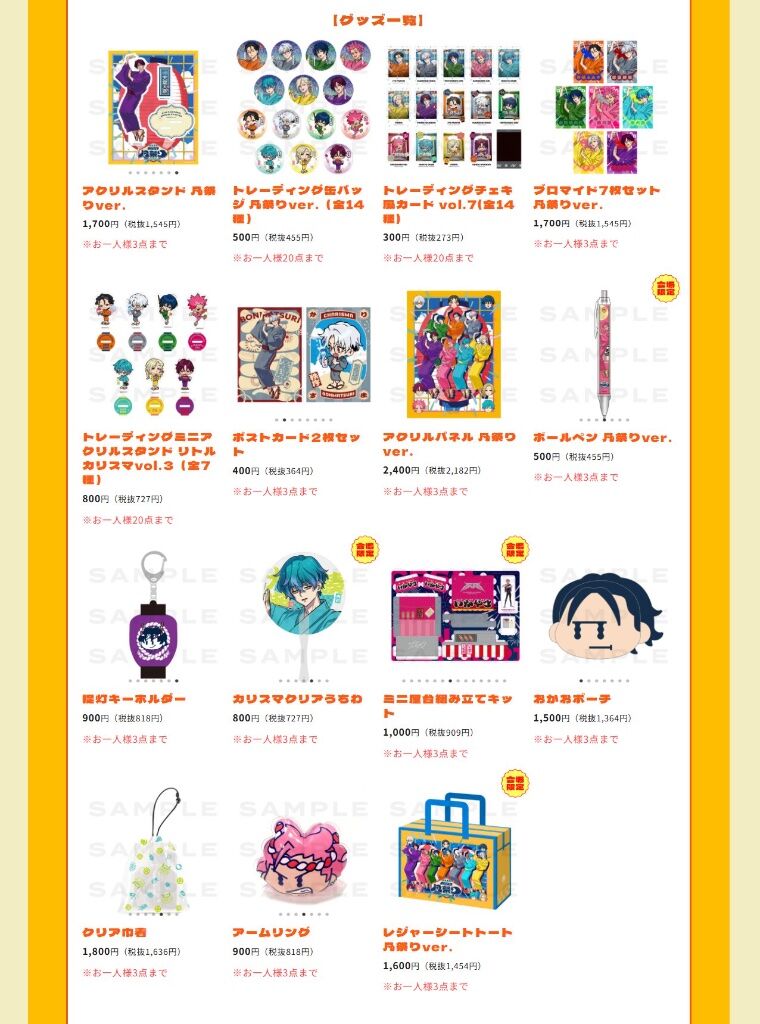Open the アクリルパネル 凡祭りver. image
This screenshot has height=1024, width=760.
(x=453, y=353)
